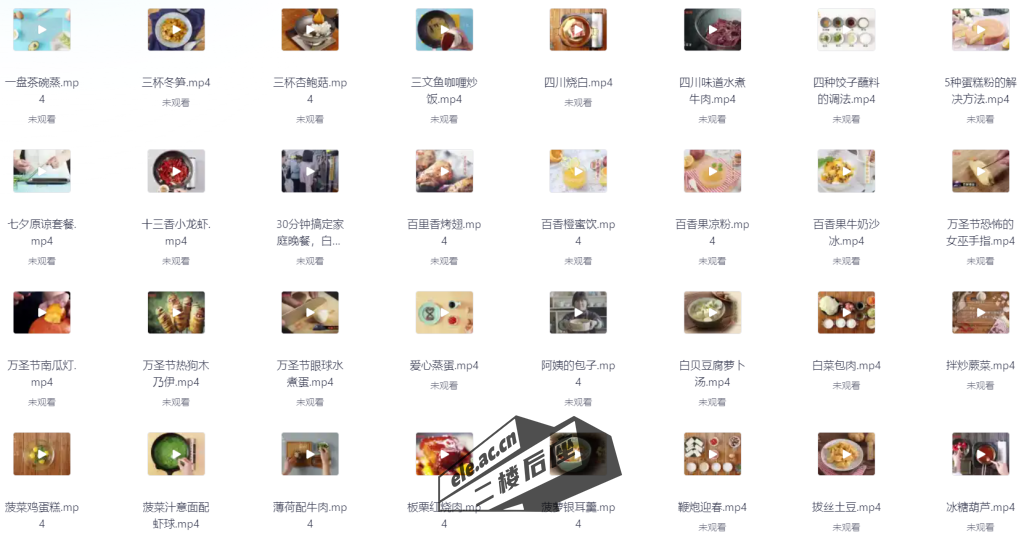Image resolution: width=1024 pixels, height=535 pixels.
Task: Play 四川味道水煮牛肉.mp4
Action: click(712, 30)
